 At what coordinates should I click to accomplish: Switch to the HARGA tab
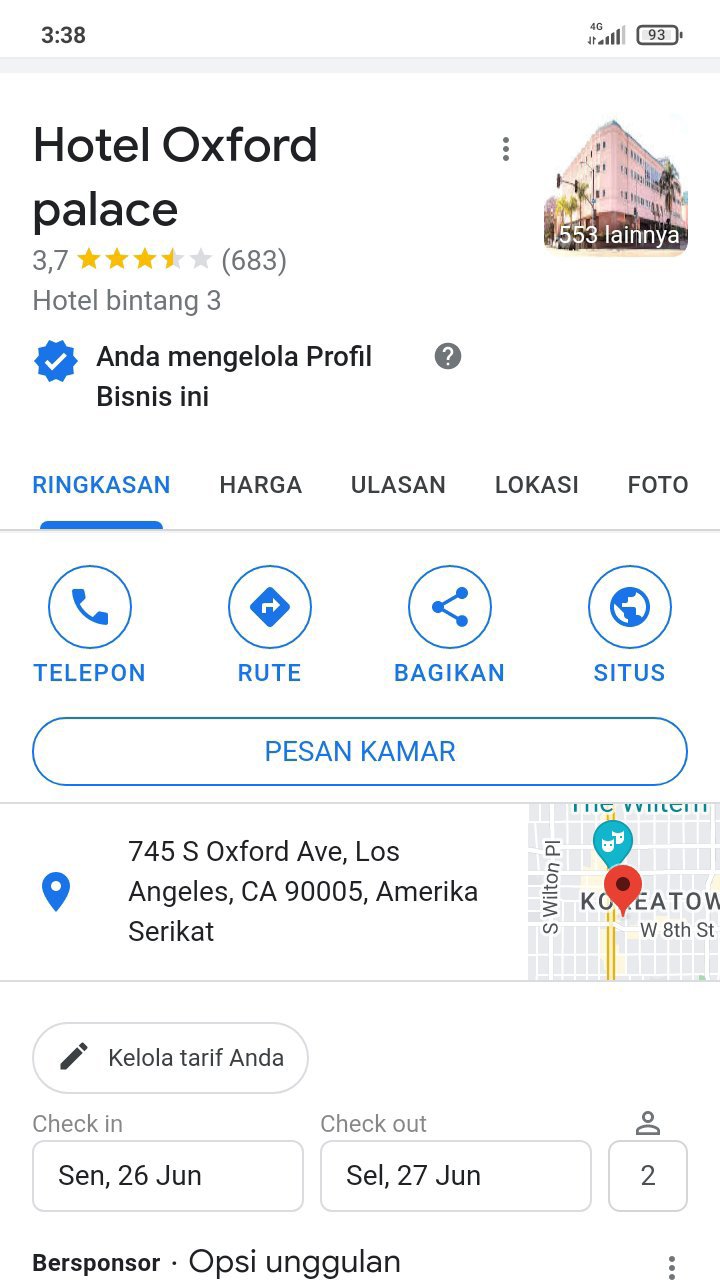[260, 485]
